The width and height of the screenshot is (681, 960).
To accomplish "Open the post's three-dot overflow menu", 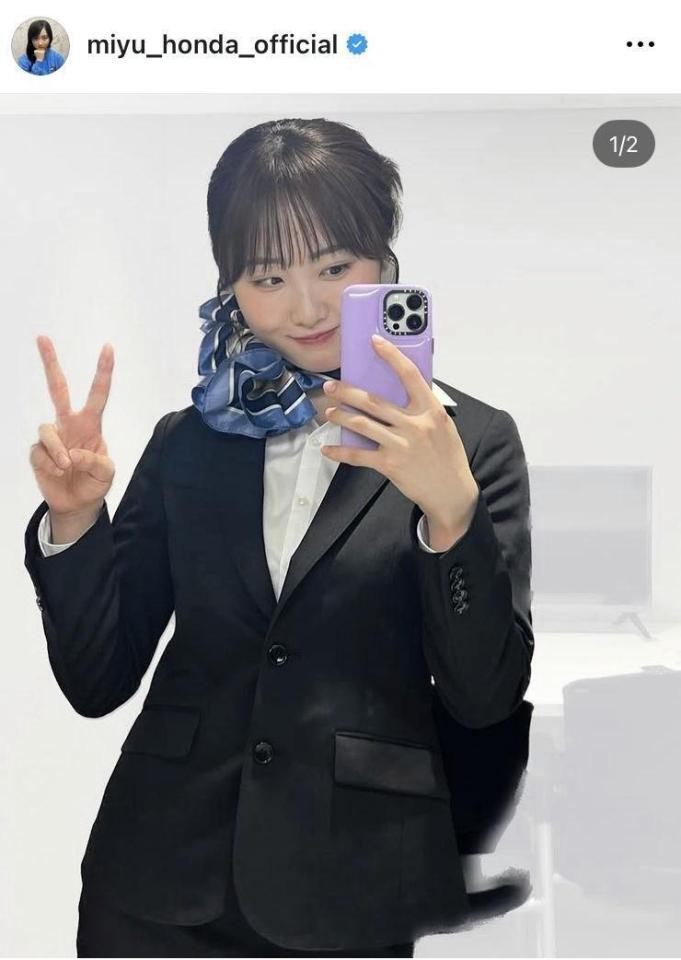I will click(639, 45).
